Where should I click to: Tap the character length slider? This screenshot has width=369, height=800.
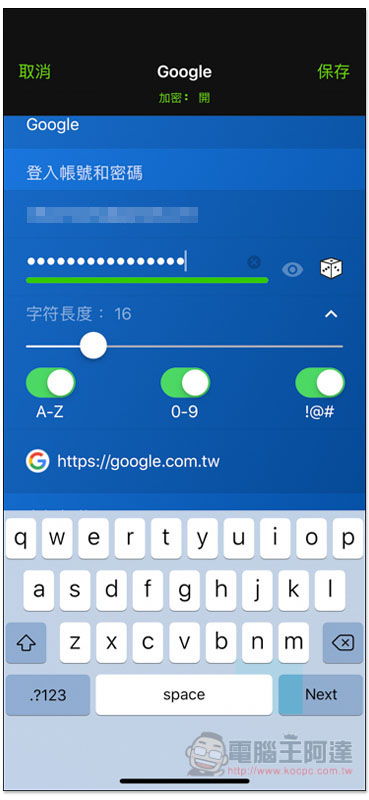pos(184,346)
